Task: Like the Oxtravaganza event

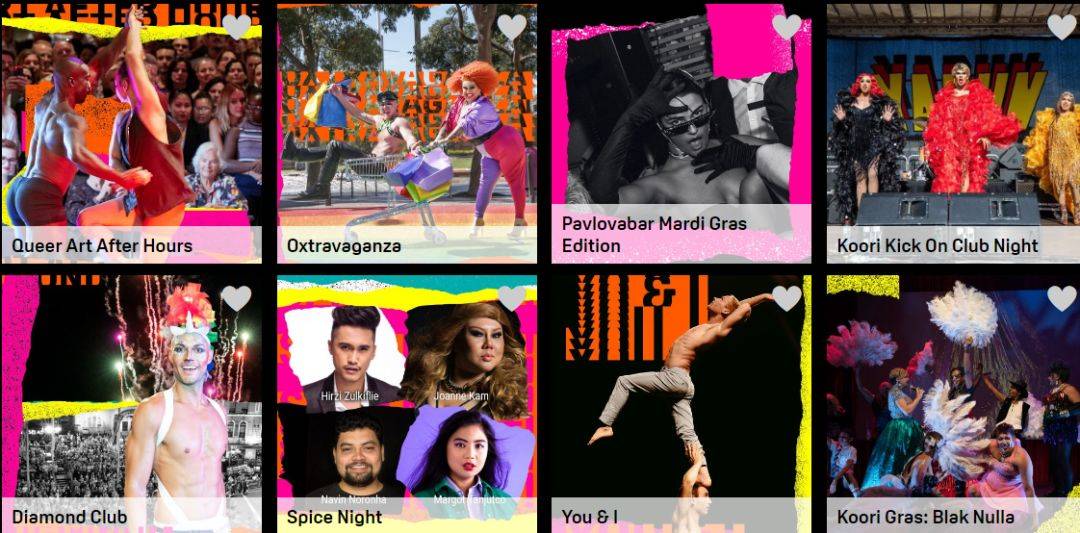Action: [x=512, y=26]
